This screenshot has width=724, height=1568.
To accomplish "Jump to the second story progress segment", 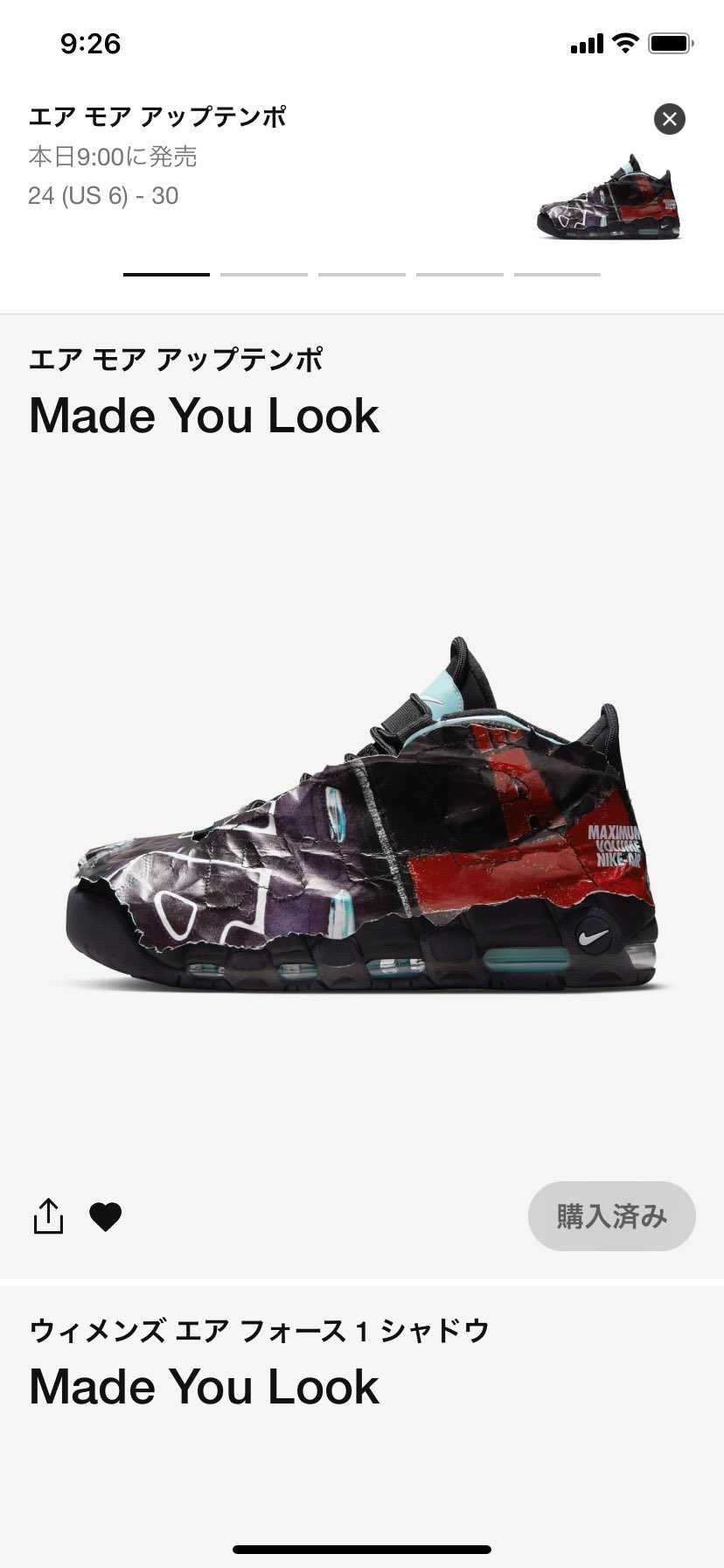I will (264, 275).
